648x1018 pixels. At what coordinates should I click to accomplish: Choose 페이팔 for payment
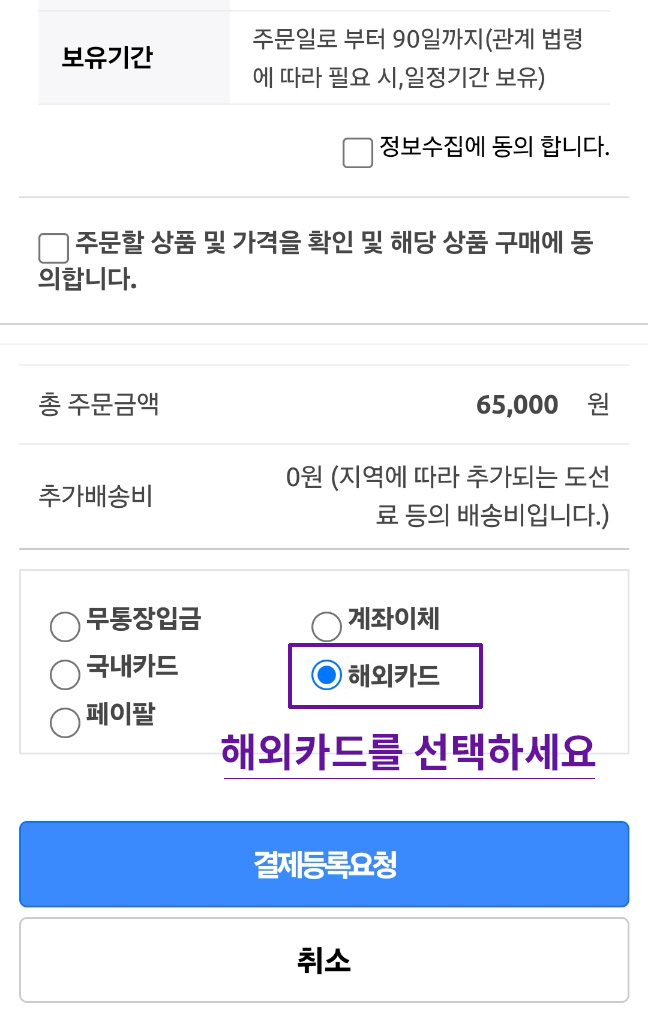click(x=64, y=721)
